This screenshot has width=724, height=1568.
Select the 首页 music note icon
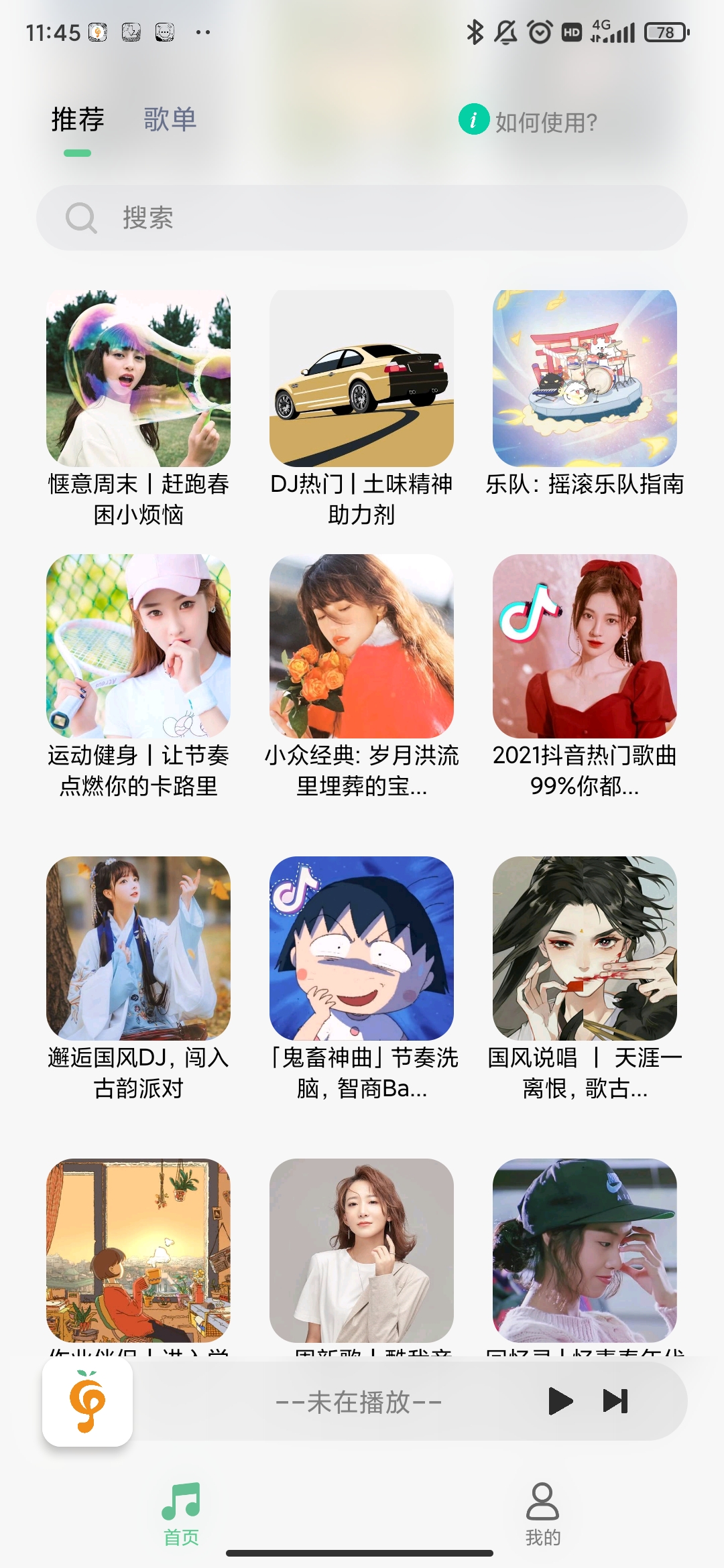182,1501
